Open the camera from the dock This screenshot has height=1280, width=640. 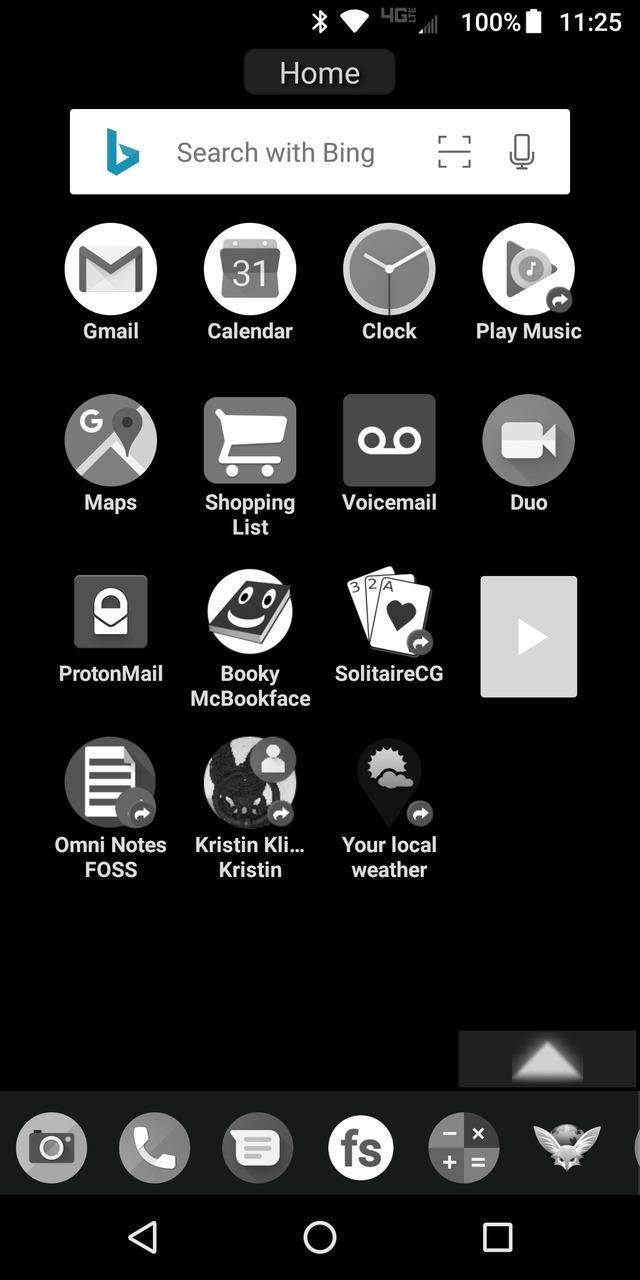51,1147
